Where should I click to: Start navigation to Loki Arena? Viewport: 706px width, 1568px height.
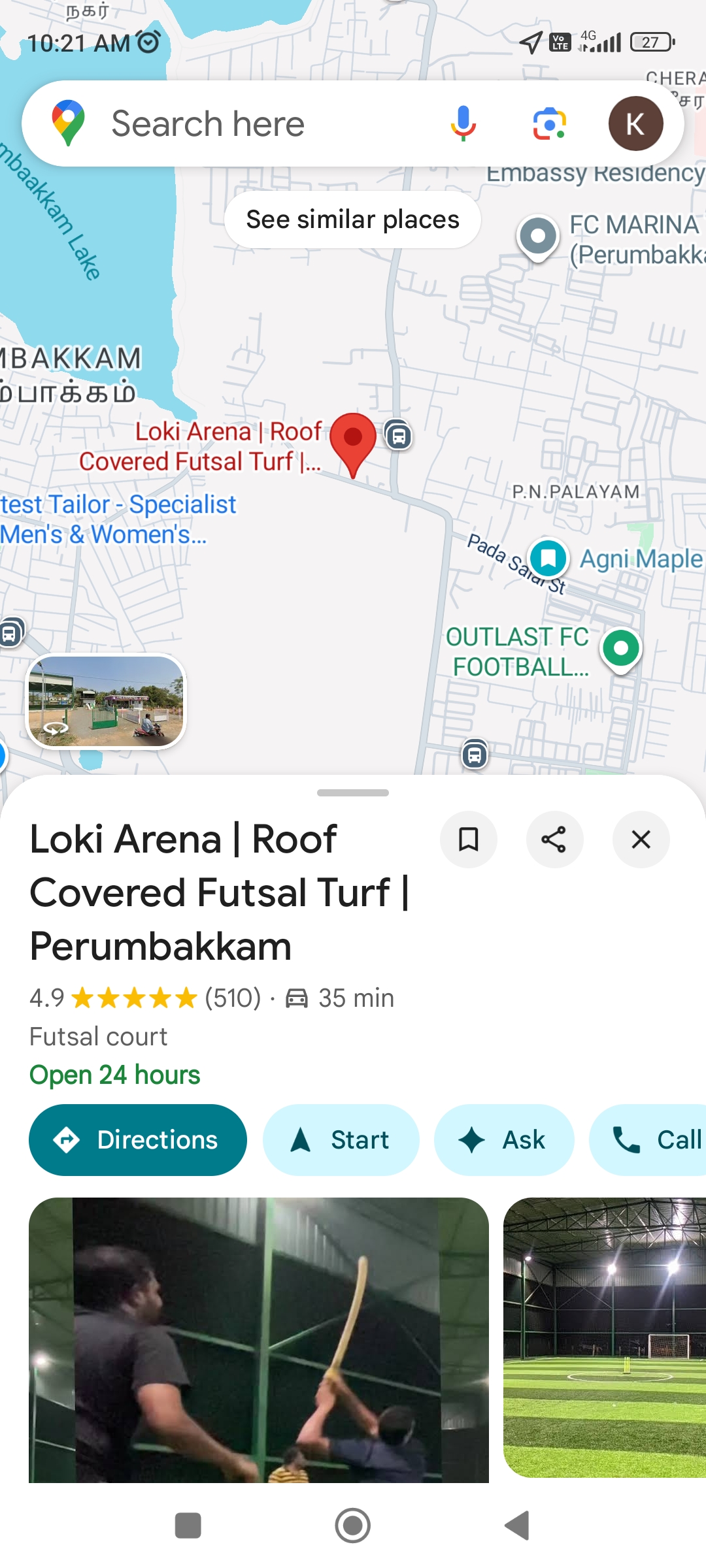[x=341, y=1140]
